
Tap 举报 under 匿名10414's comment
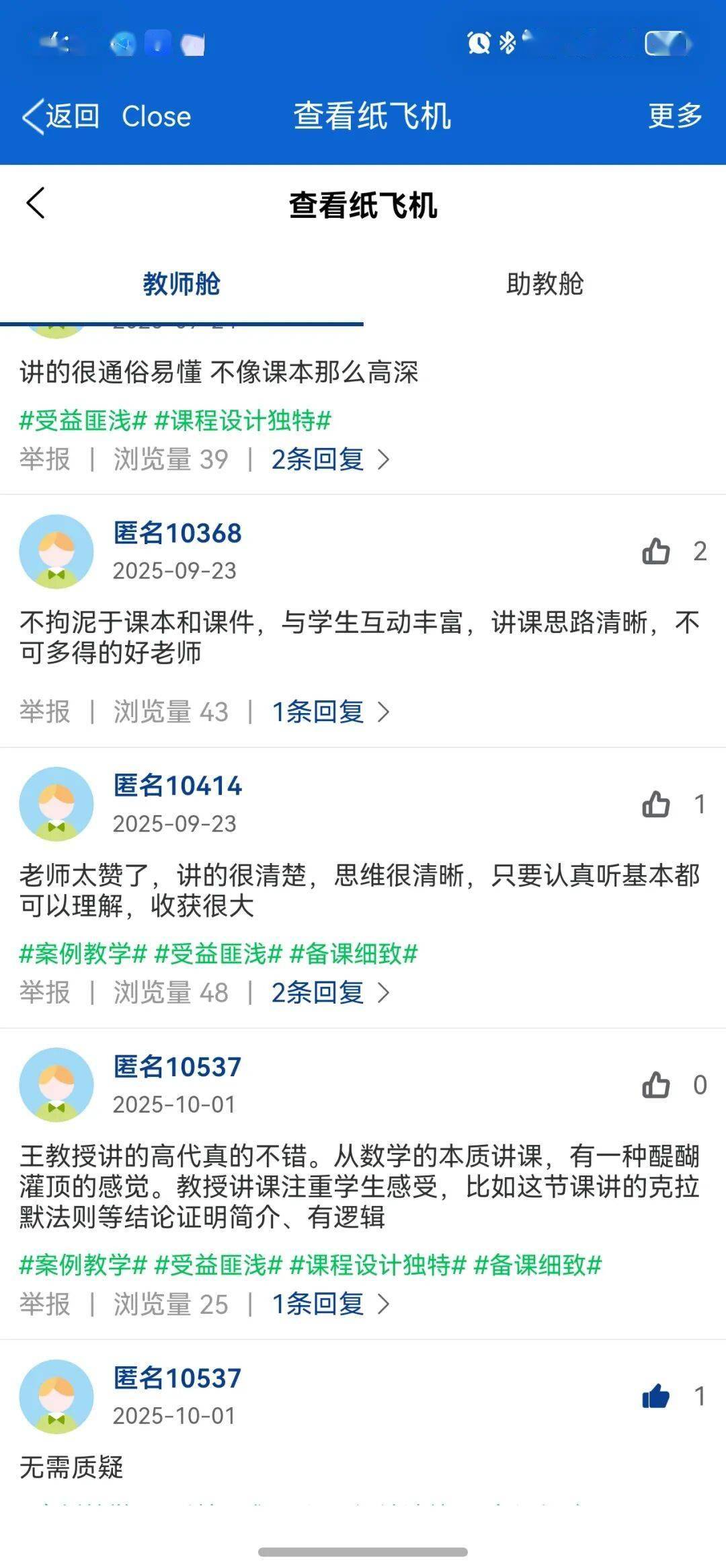(44, 992)
